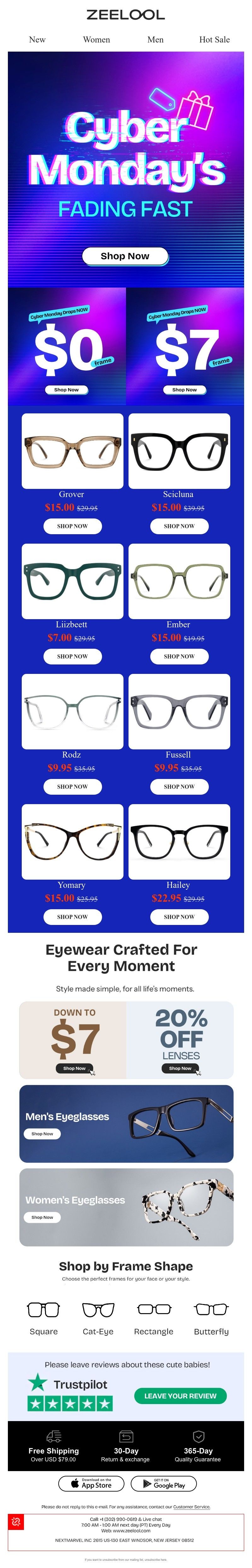Shop the $0 frame deal
This screenshot has height=1568, width=252.
coord(66,389)
